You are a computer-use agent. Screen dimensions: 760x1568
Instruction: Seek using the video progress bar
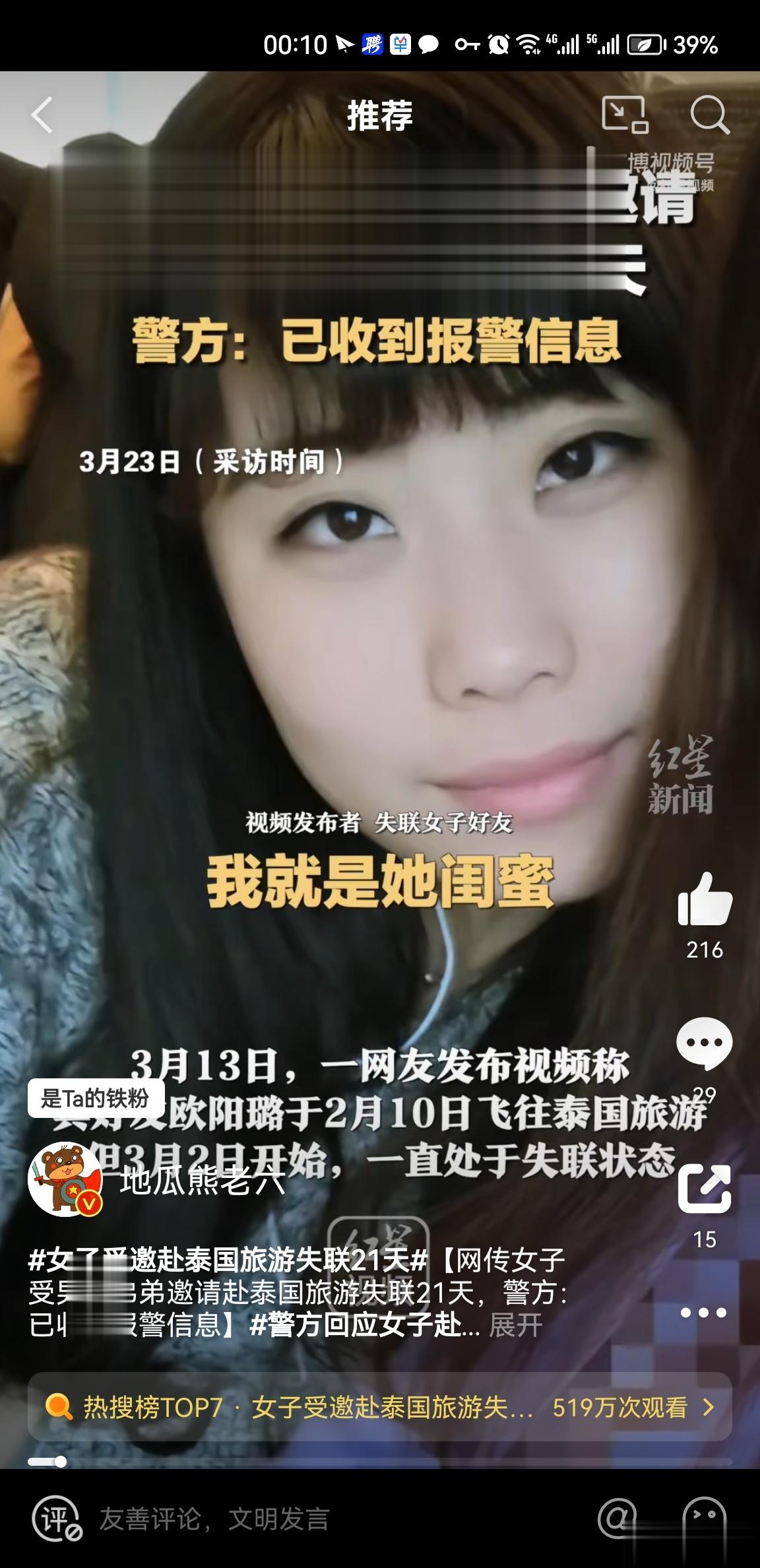(379, 1462)
